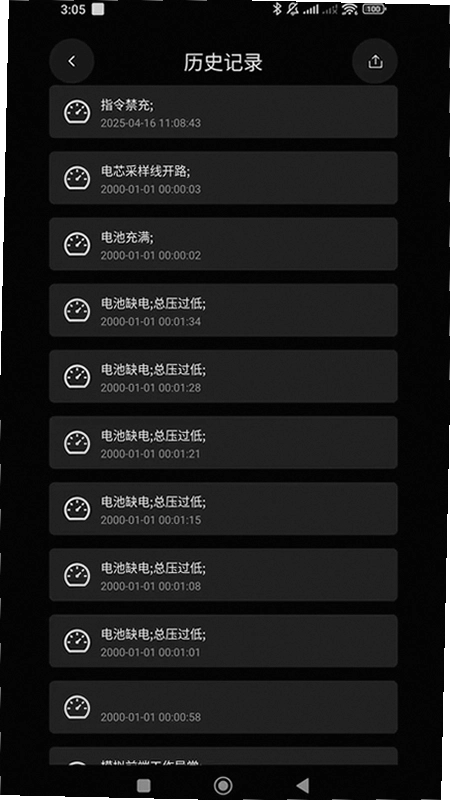
Task: Select the 电池充满 record
Action: coord(223,244)
